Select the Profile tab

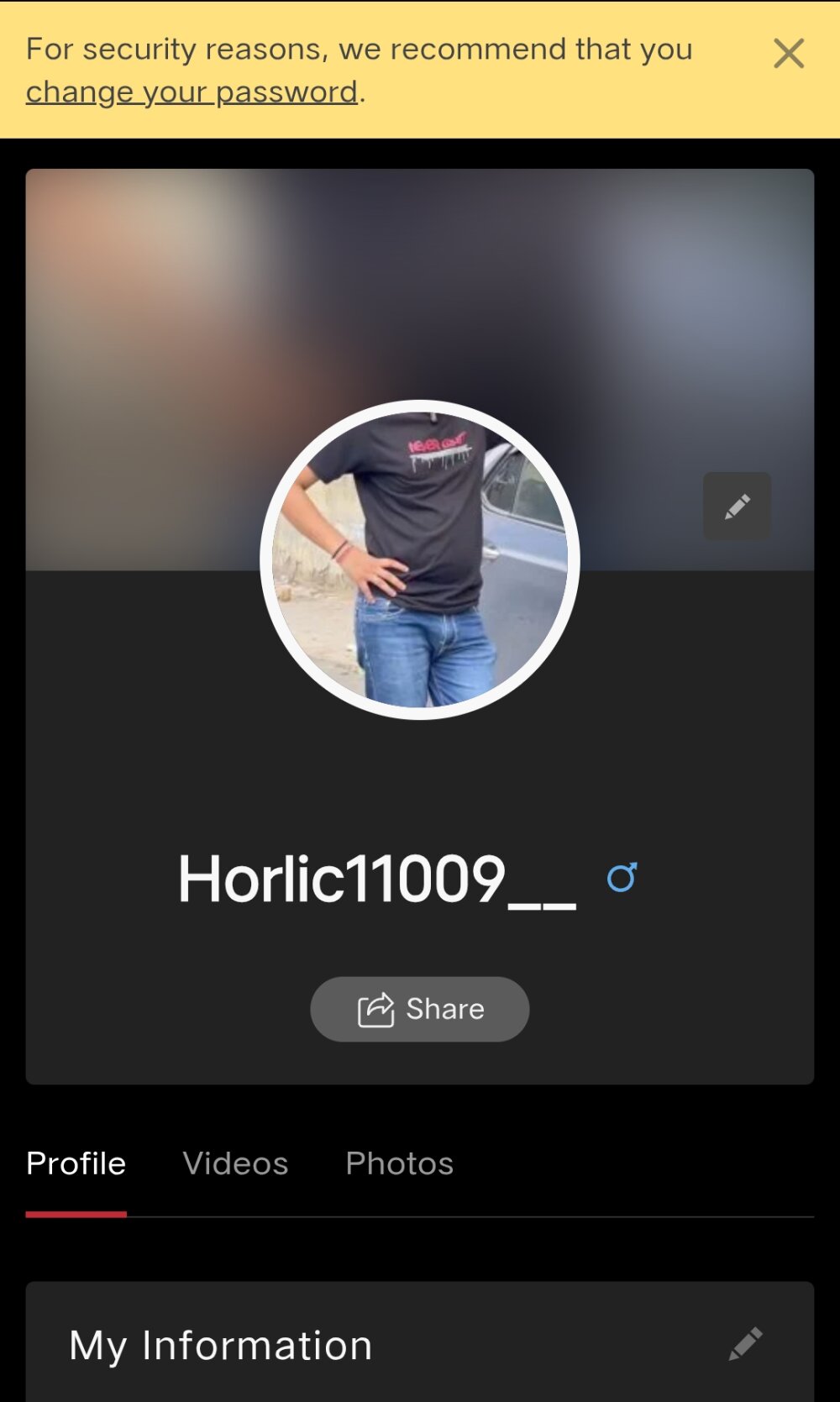pyautogui.click(x=76, y=1163)
